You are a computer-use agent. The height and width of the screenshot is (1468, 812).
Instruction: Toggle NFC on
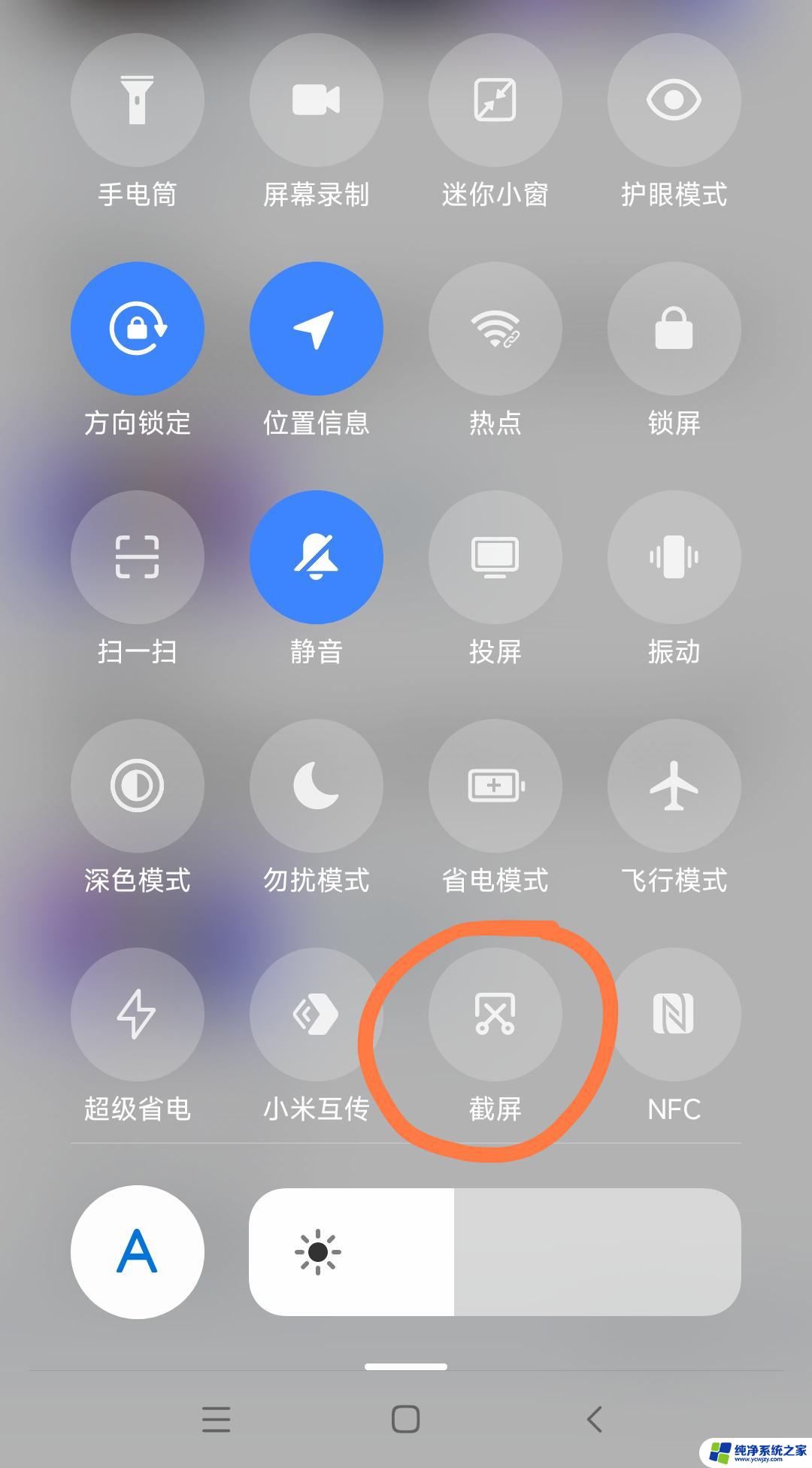pos(674,1015)
